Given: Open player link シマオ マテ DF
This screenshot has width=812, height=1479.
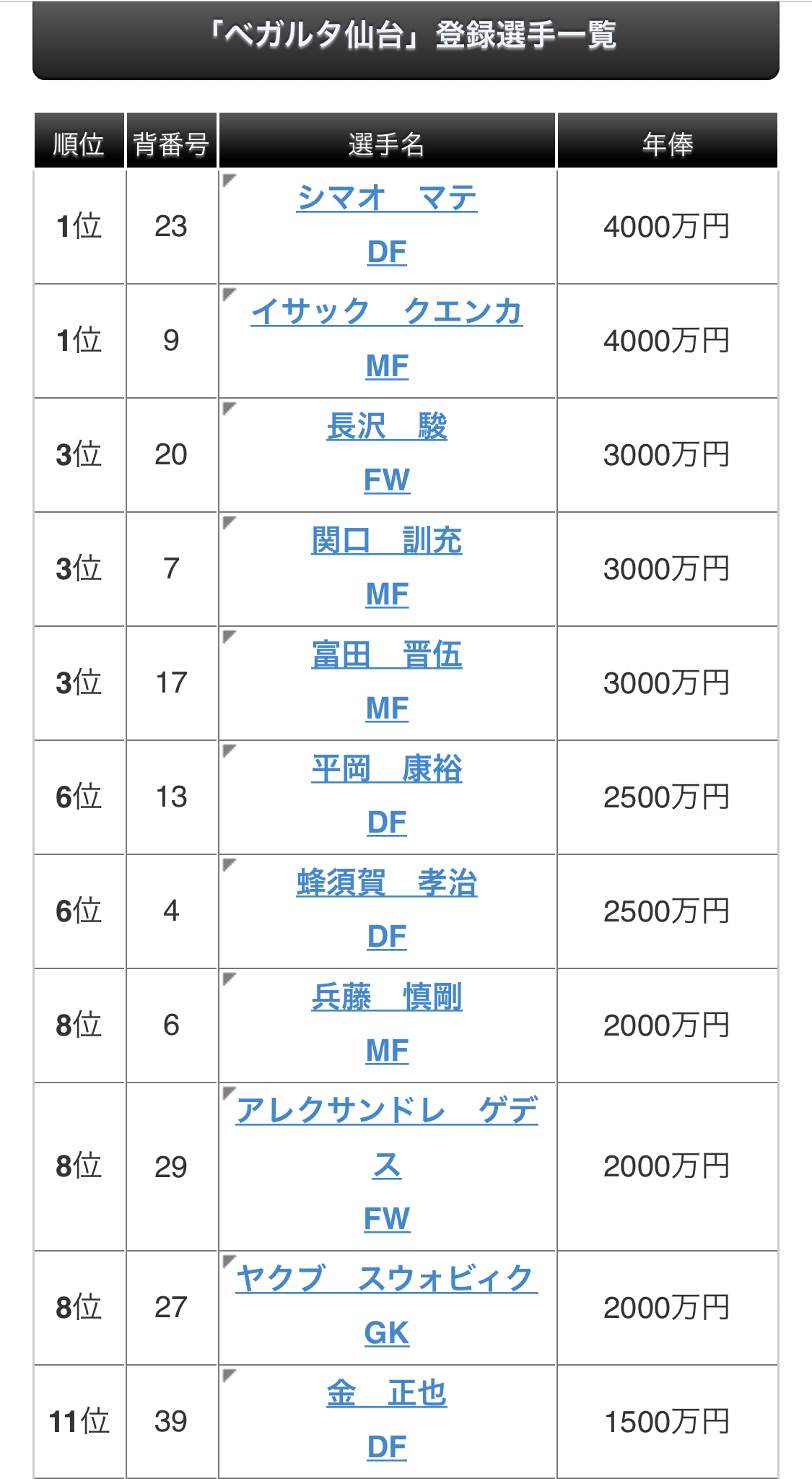Looking at the screenshot, I should (387, 225).
